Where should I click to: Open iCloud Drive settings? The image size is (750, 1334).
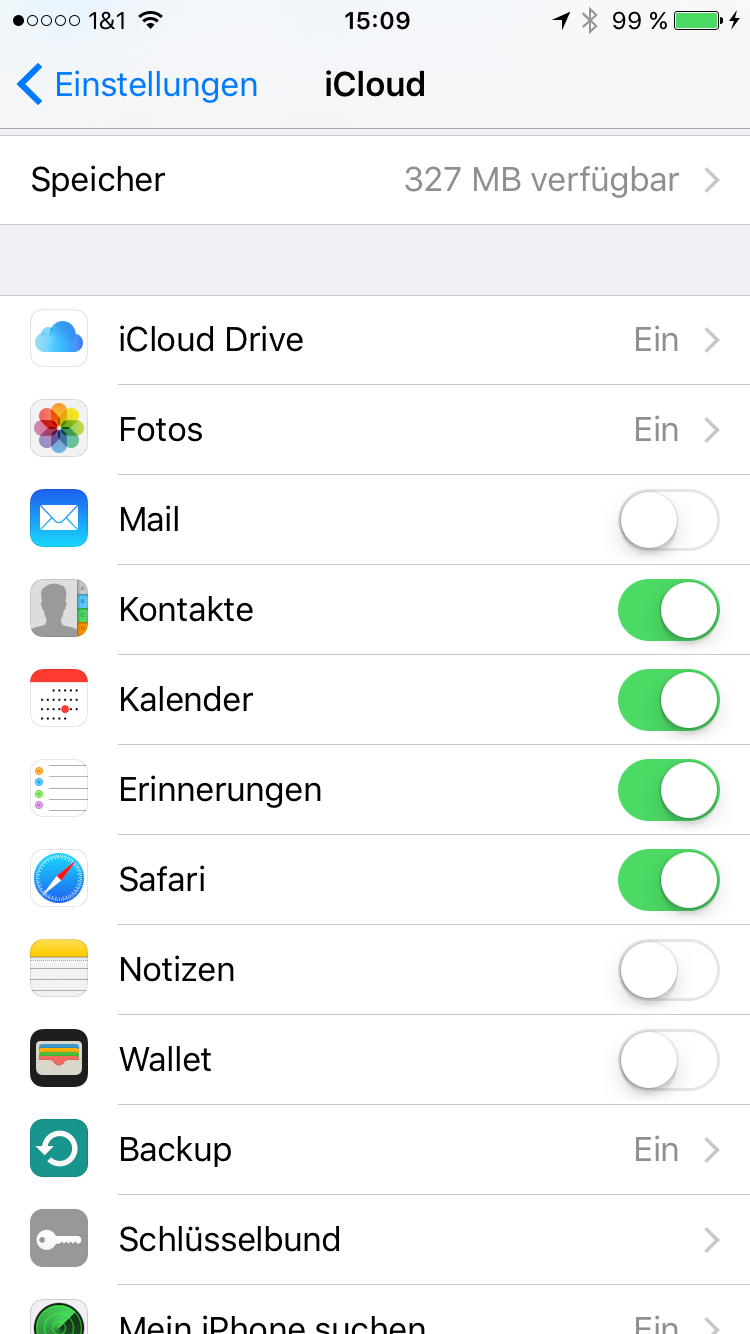[375, 340]
